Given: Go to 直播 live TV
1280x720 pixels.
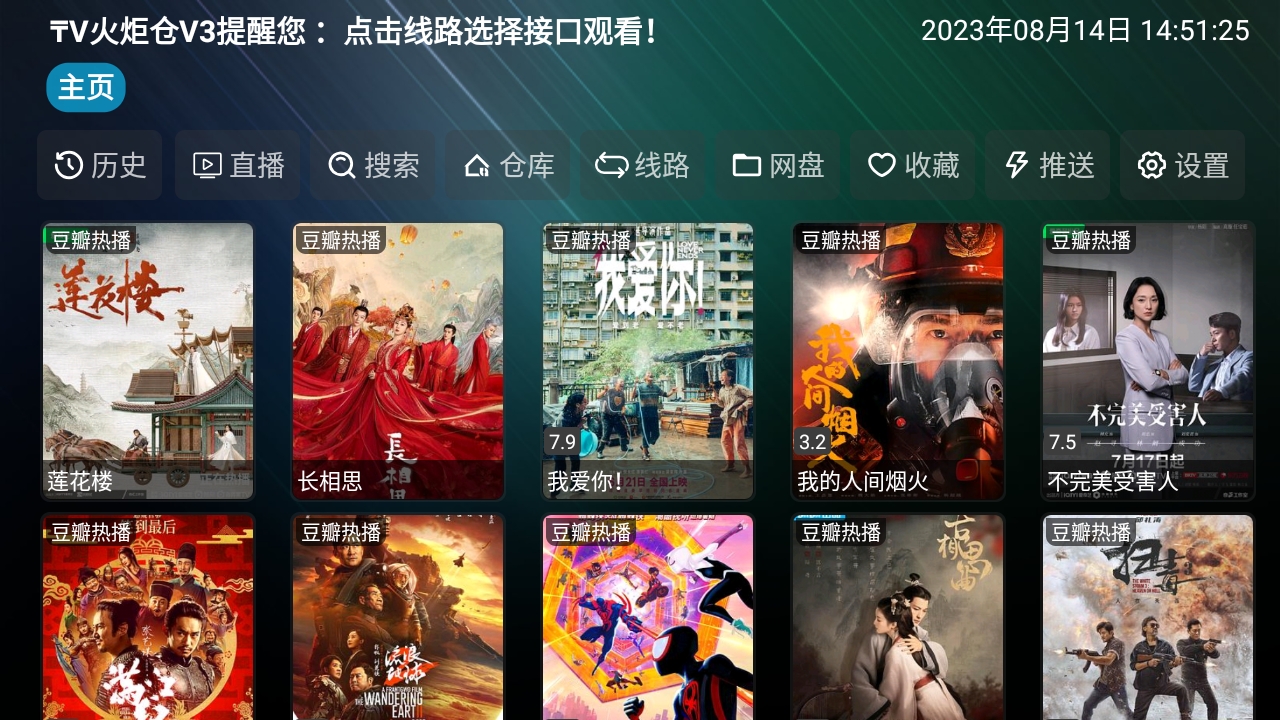Looking at the screenshot, I should (238, 165).
